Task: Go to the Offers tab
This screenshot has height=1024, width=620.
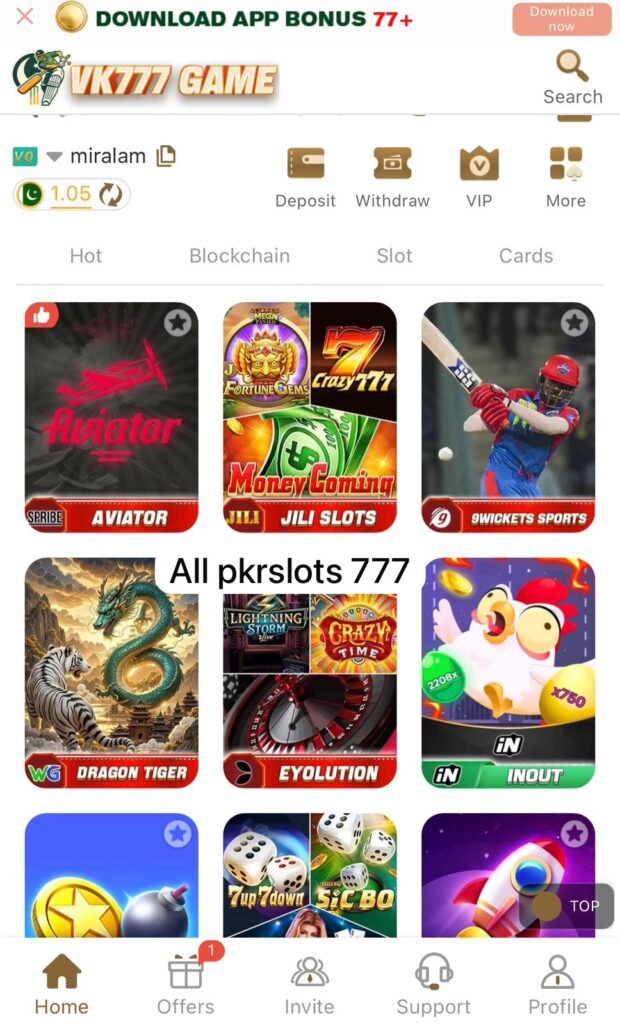Action: 186,984
